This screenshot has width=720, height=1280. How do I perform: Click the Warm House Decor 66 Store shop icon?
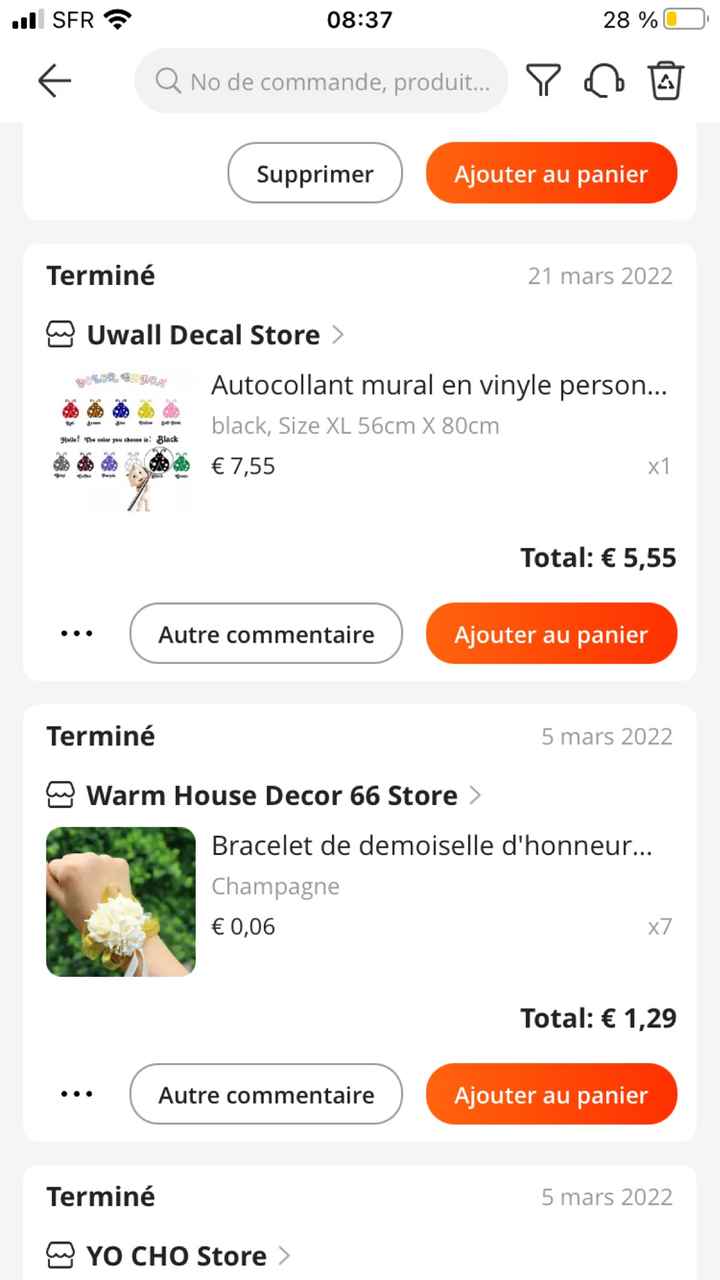coord(61,795)
